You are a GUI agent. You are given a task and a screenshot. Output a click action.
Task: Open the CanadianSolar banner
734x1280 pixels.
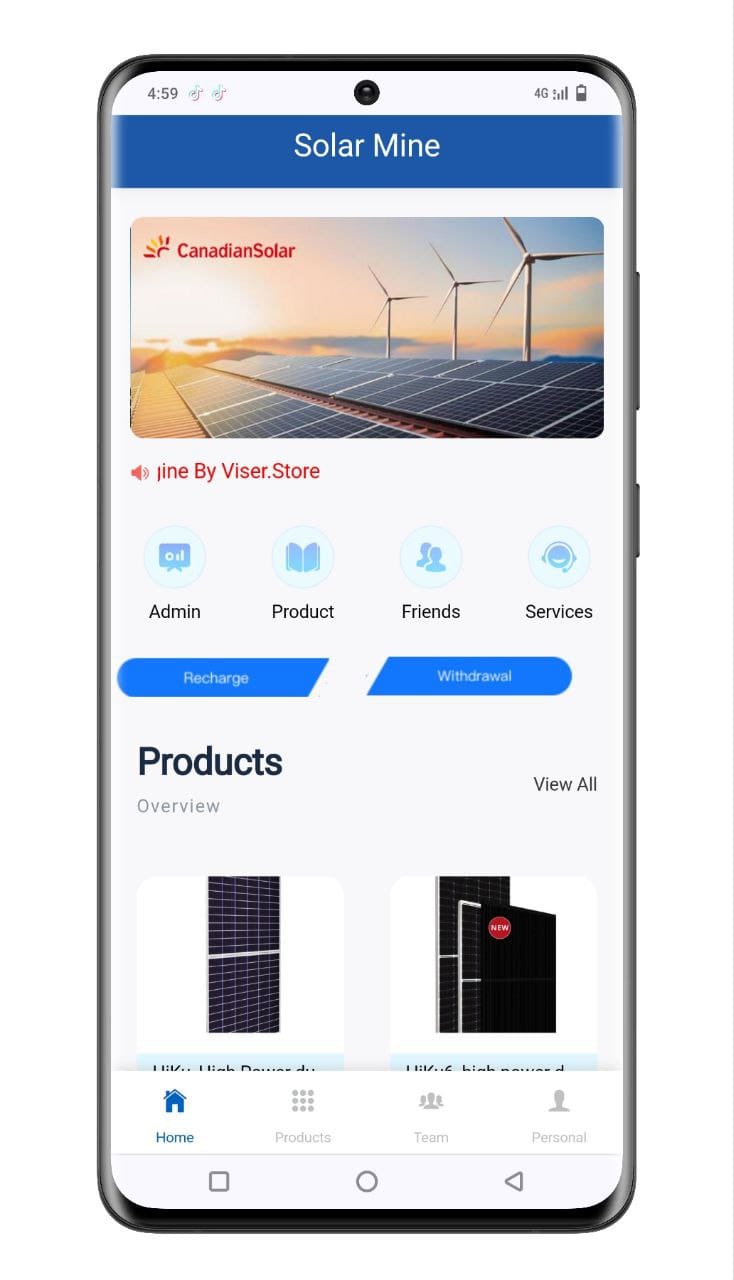(367, 327)
